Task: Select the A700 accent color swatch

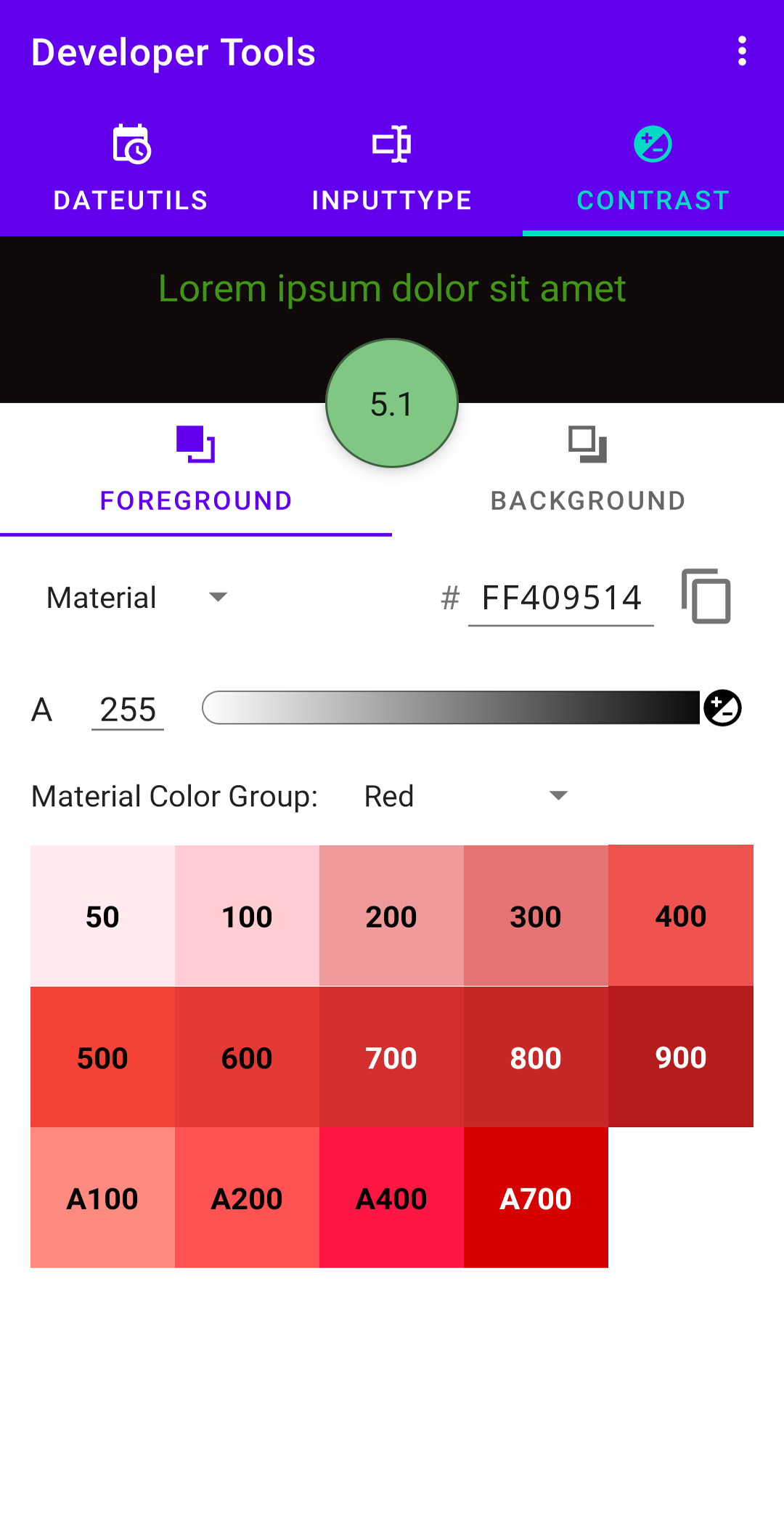Action: [536, 1198]
